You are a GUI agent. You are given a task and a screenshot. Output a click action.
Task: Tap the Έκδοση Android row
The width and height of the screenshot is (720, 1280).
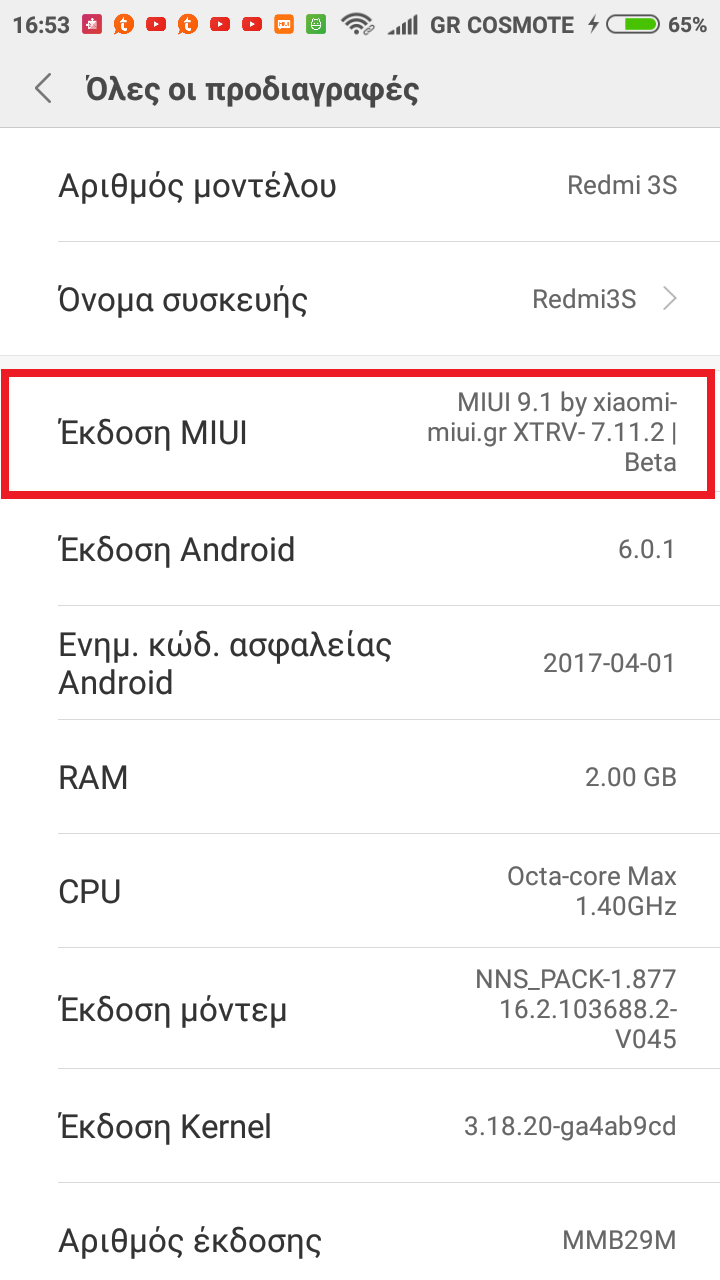(x=360, y=549)
